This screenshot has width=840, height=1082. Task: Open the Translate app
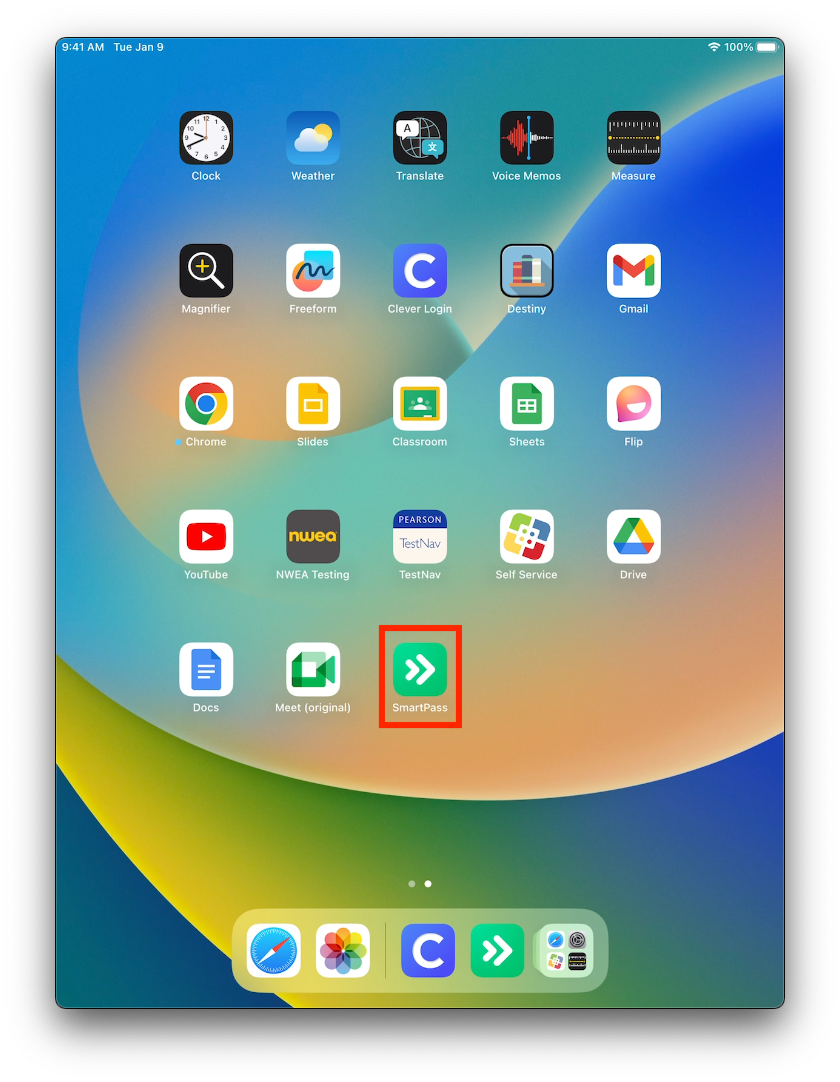(x=420, y=138)
